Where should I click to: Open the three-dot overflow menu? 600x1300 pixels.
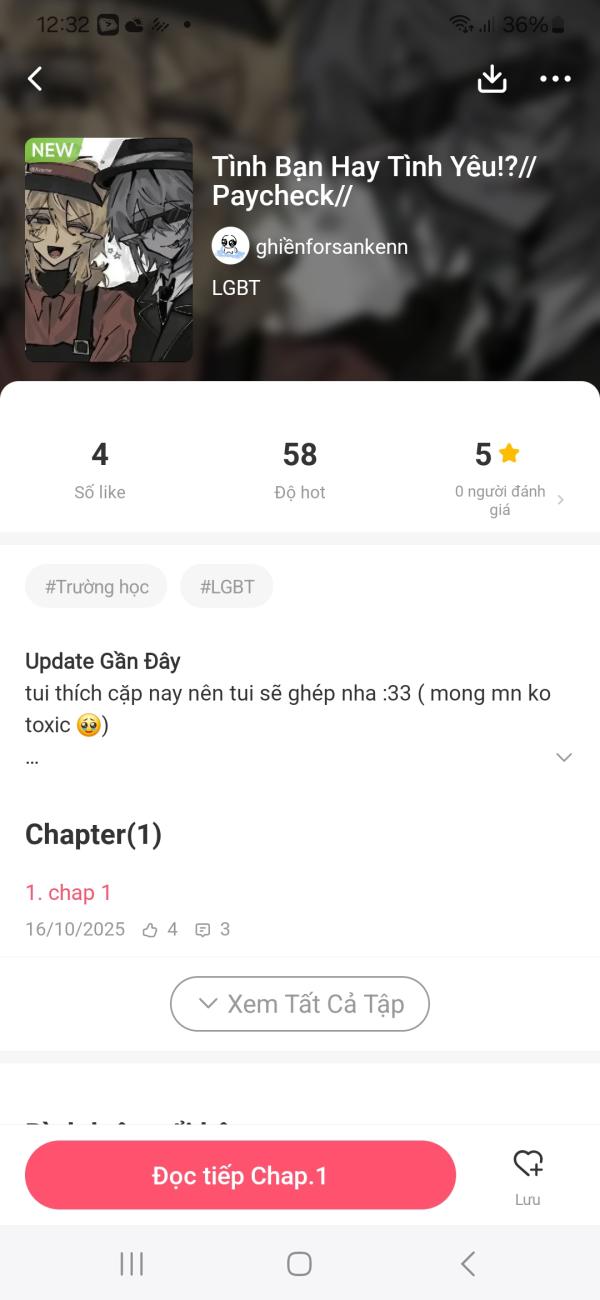[555, 79]
